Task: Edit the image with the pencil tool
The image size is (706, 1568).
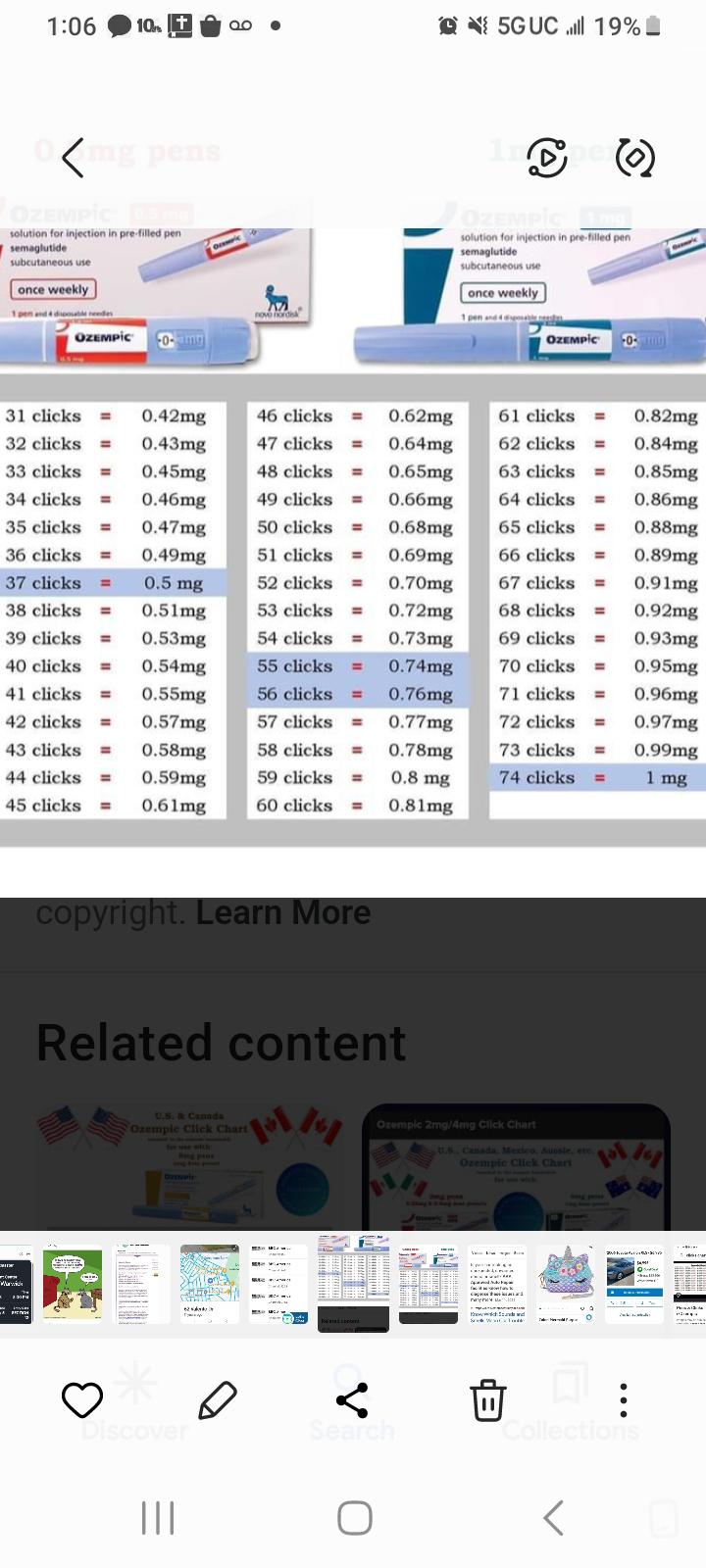Action: tap(218, 1400)
